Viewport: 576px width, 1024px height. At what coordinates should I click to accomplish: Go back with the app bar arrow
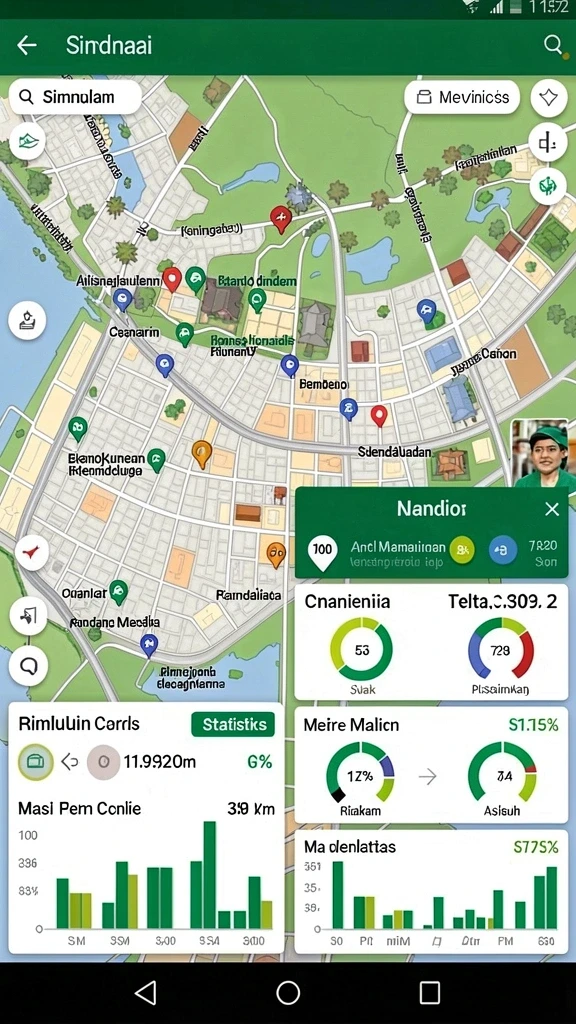pos(27,45)
